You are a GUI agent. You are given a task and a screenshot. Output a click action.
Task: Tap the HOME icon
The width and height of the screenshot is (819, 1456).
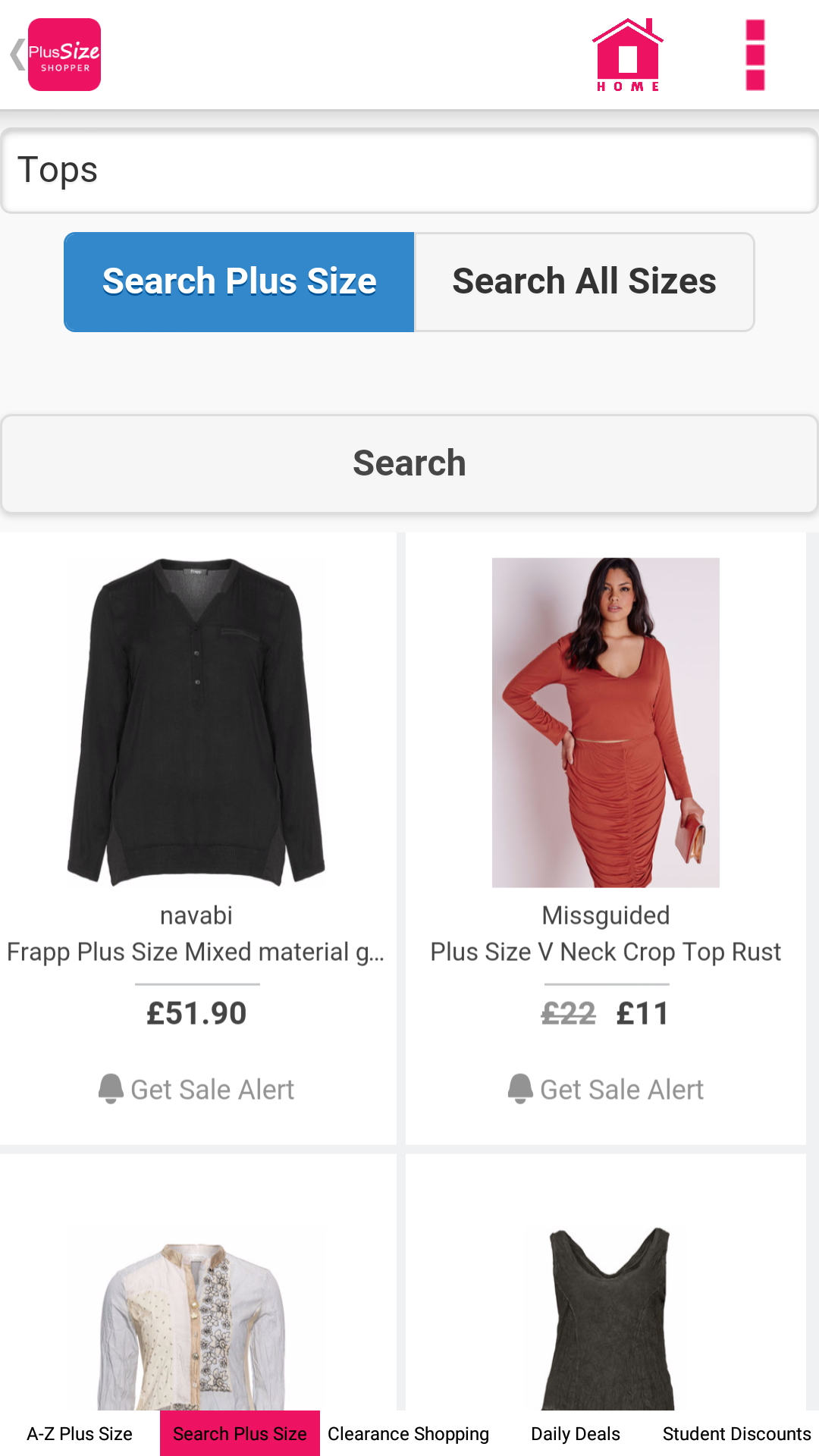click(x=628, y=53)
